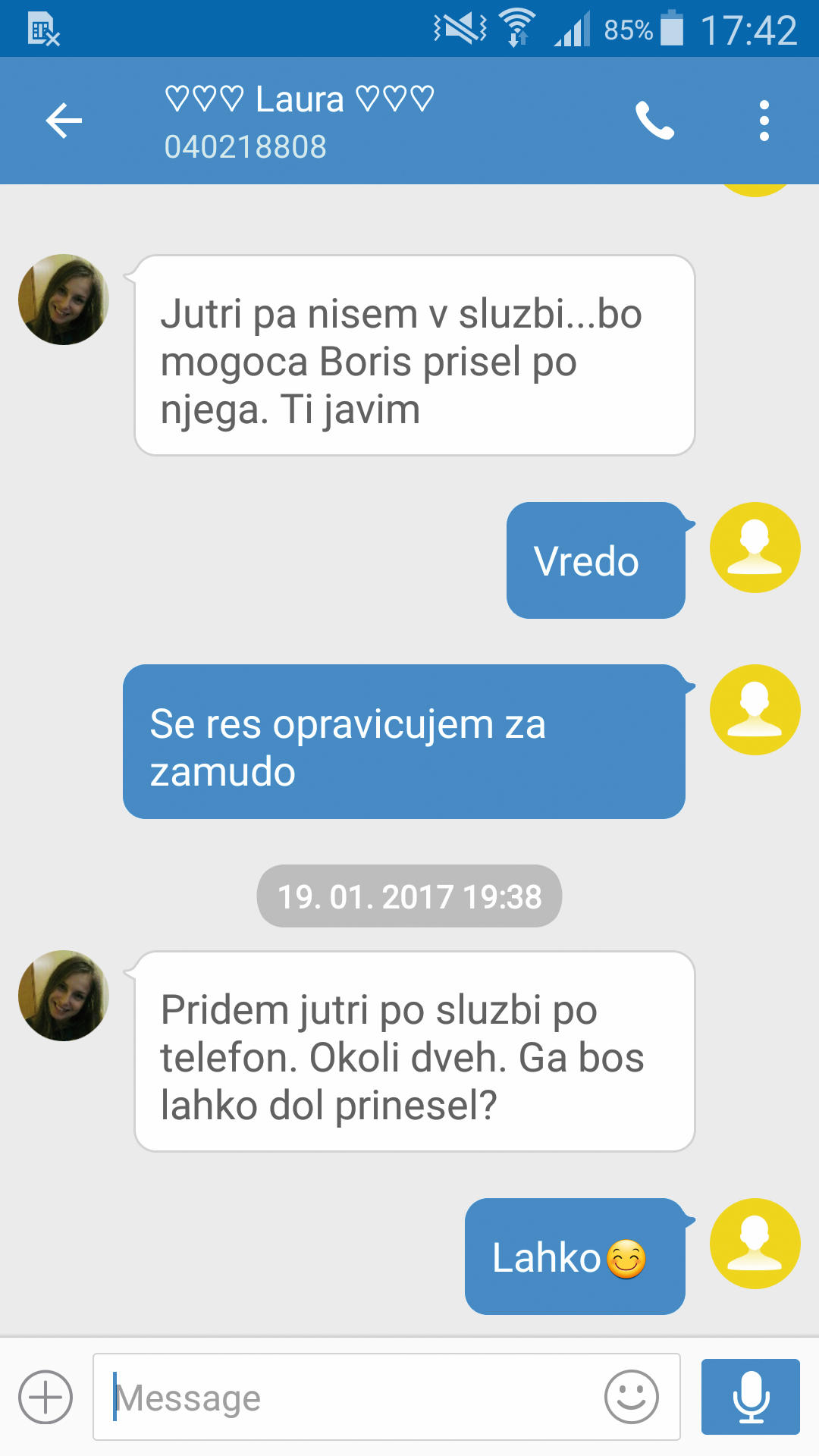This screenshot has height=1456, width=819.
Task: Call Laura with the phone icon
Action: click(x=654, y=121)
